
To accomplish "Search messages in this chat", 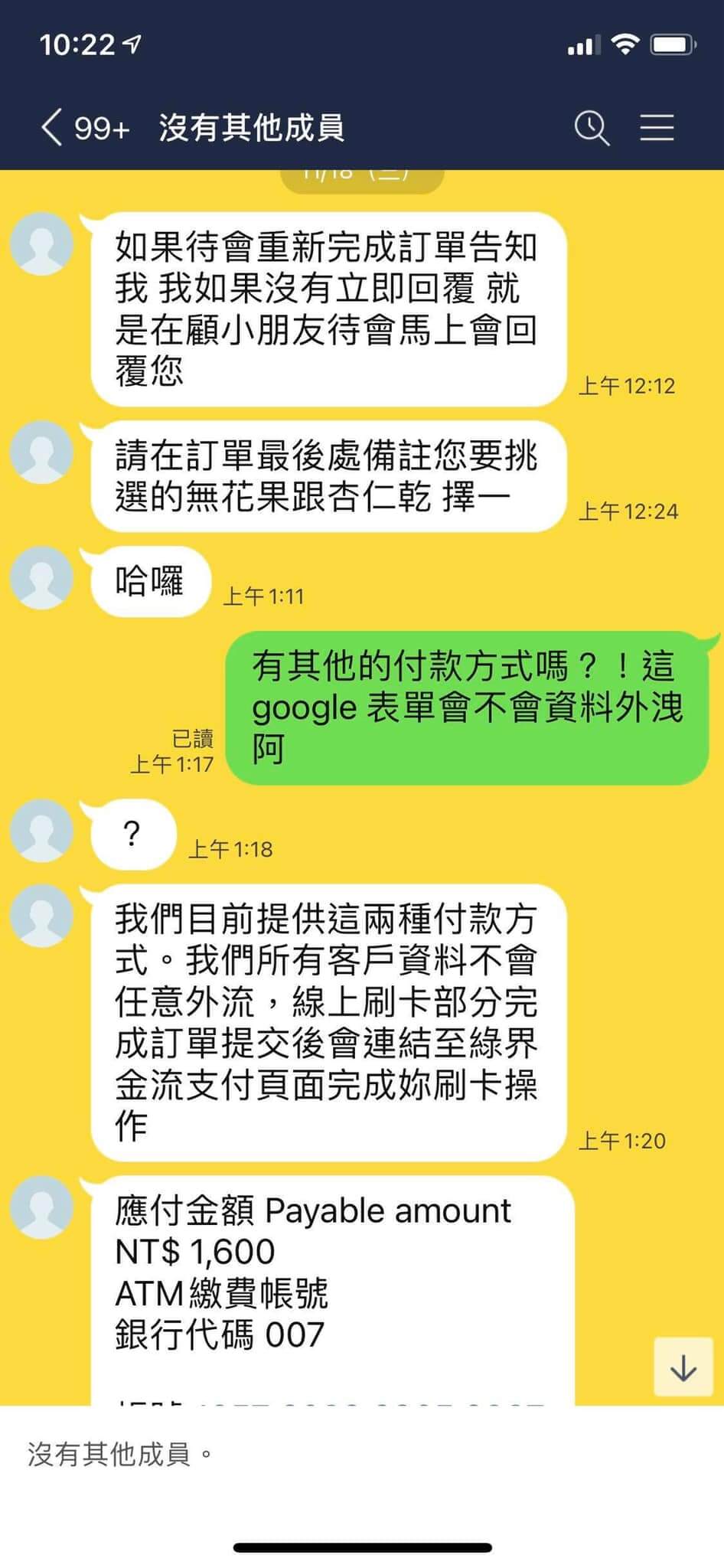I will [x=592, y=127].
